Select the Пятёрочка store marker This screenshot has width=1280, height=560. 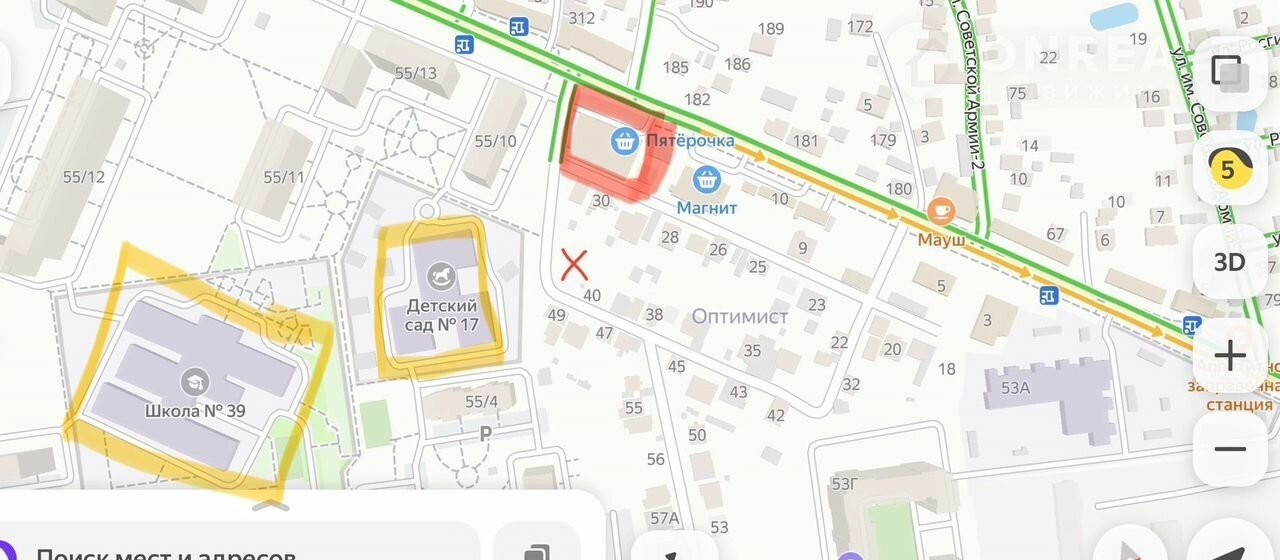[626, 140]
